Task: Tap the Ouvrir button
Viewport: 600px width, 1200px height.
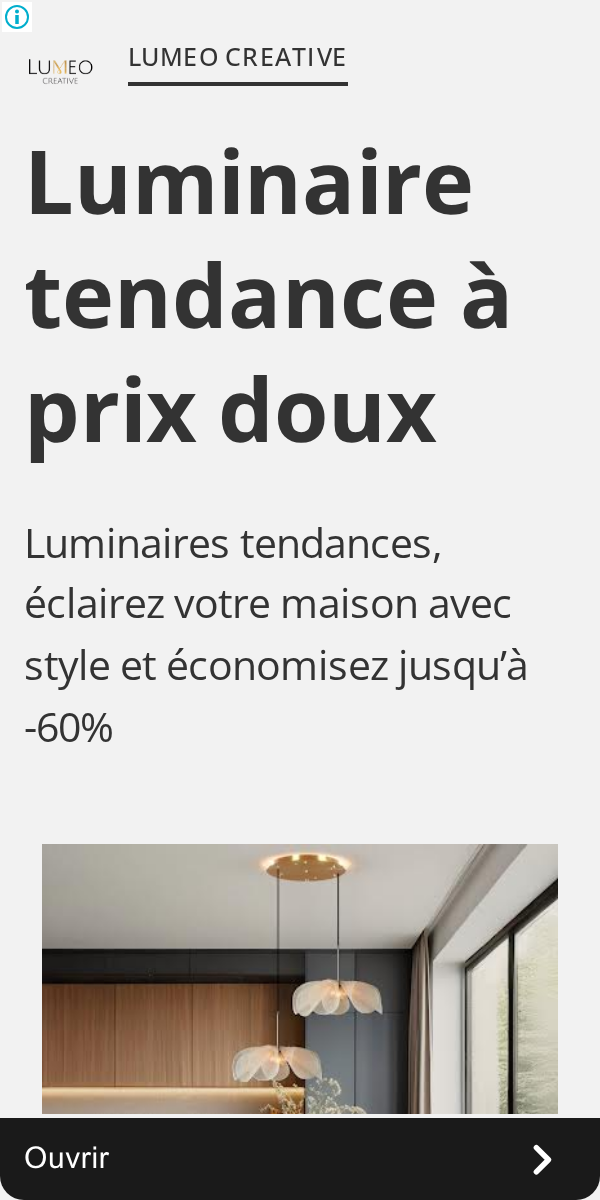Action: (x=300, y=1159)
